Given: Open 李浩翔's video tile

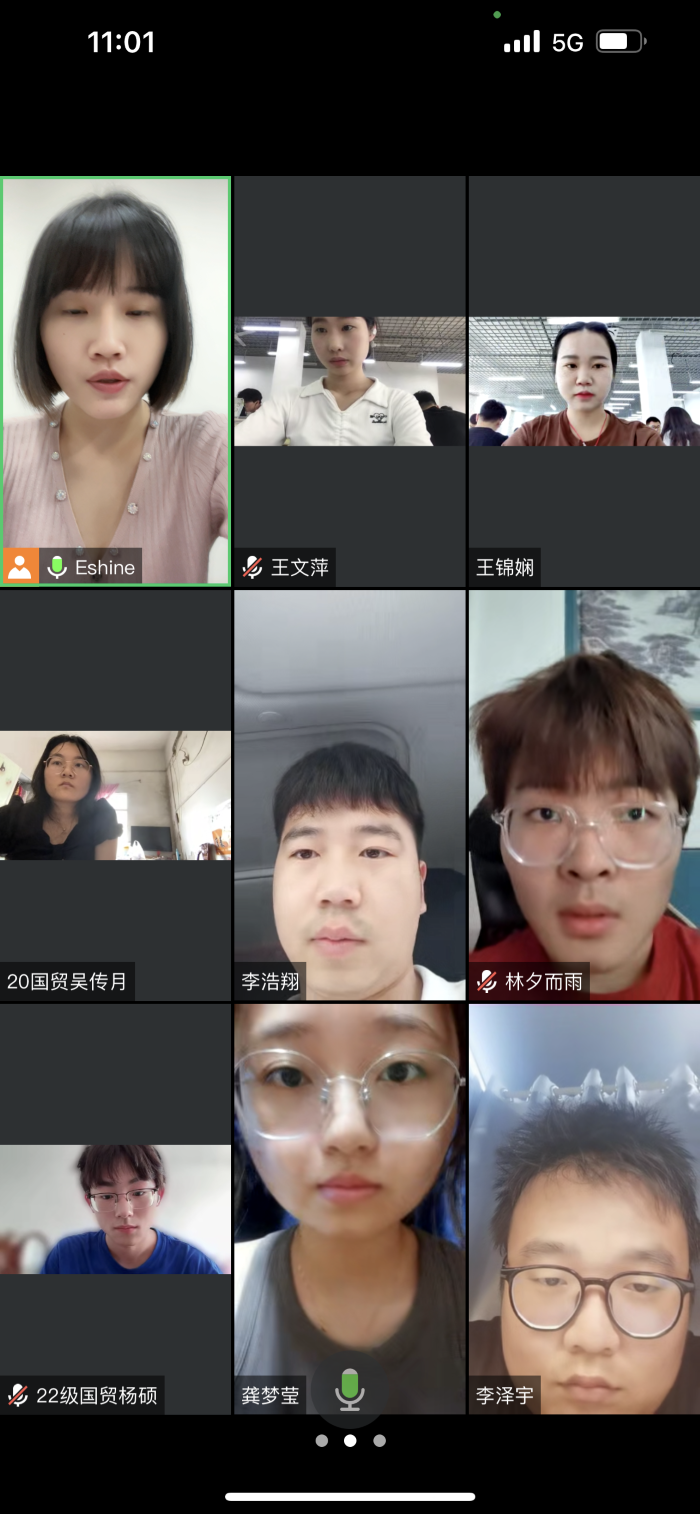Looking at the screenshot, I should pyautogui.click(x=350, y=795).
